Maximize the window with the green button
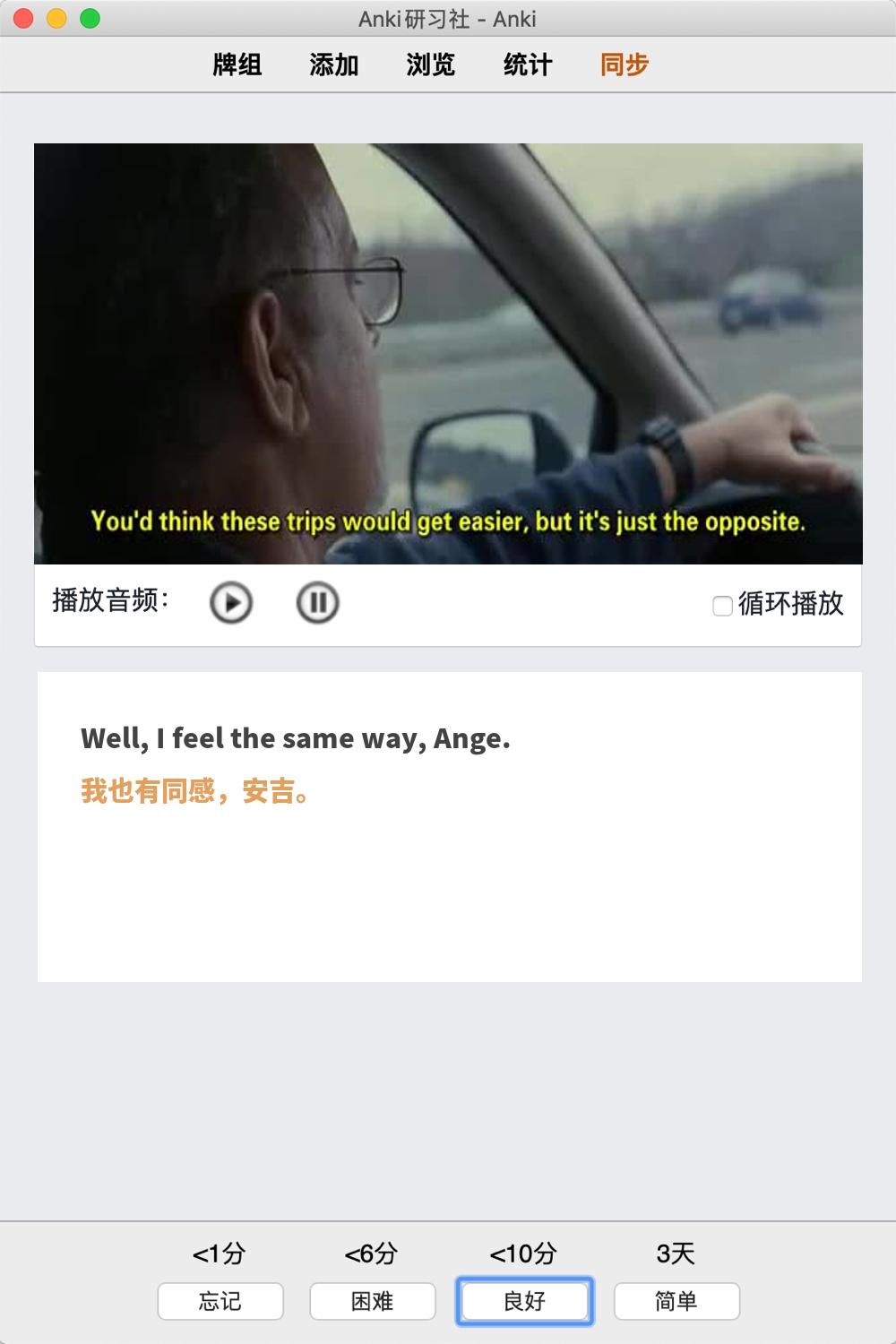896x1344 pixels. 90,18
